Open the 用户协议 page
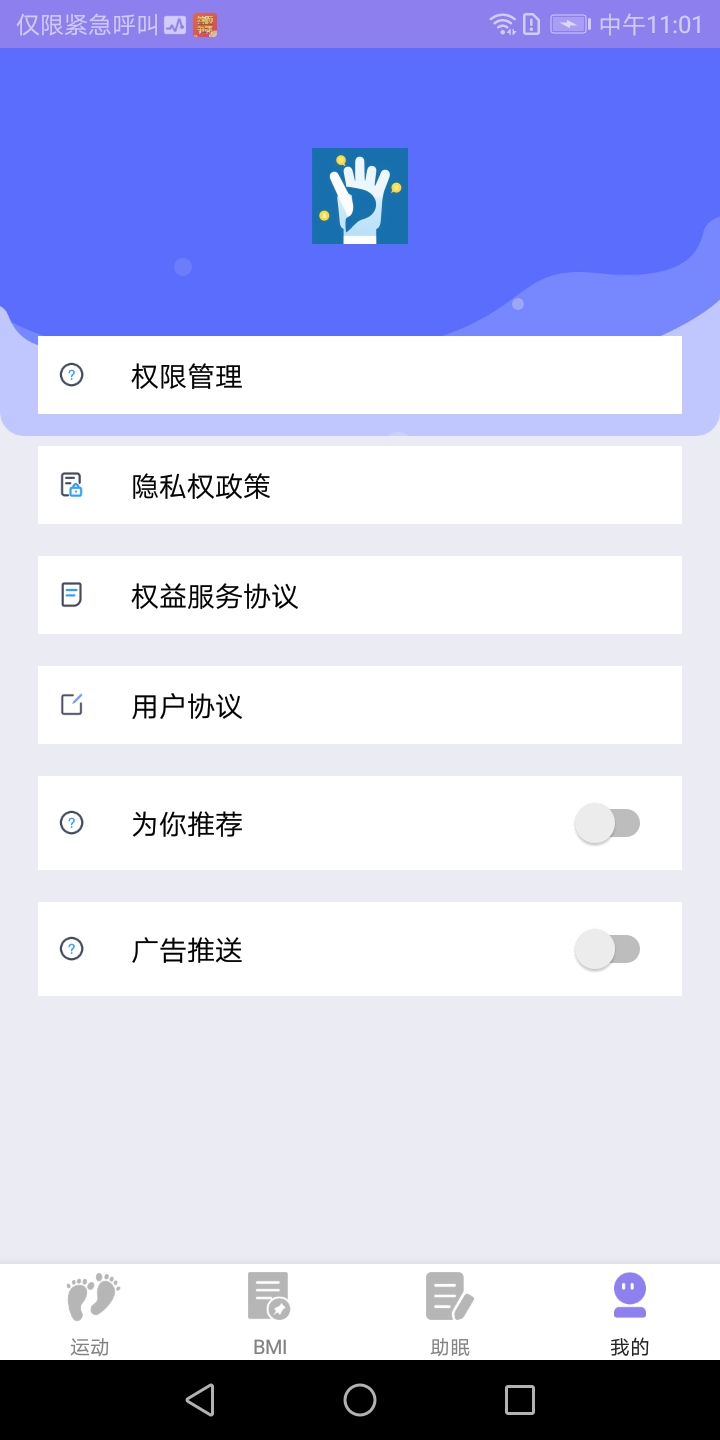The image size is (720, 1440). [360, 704]
